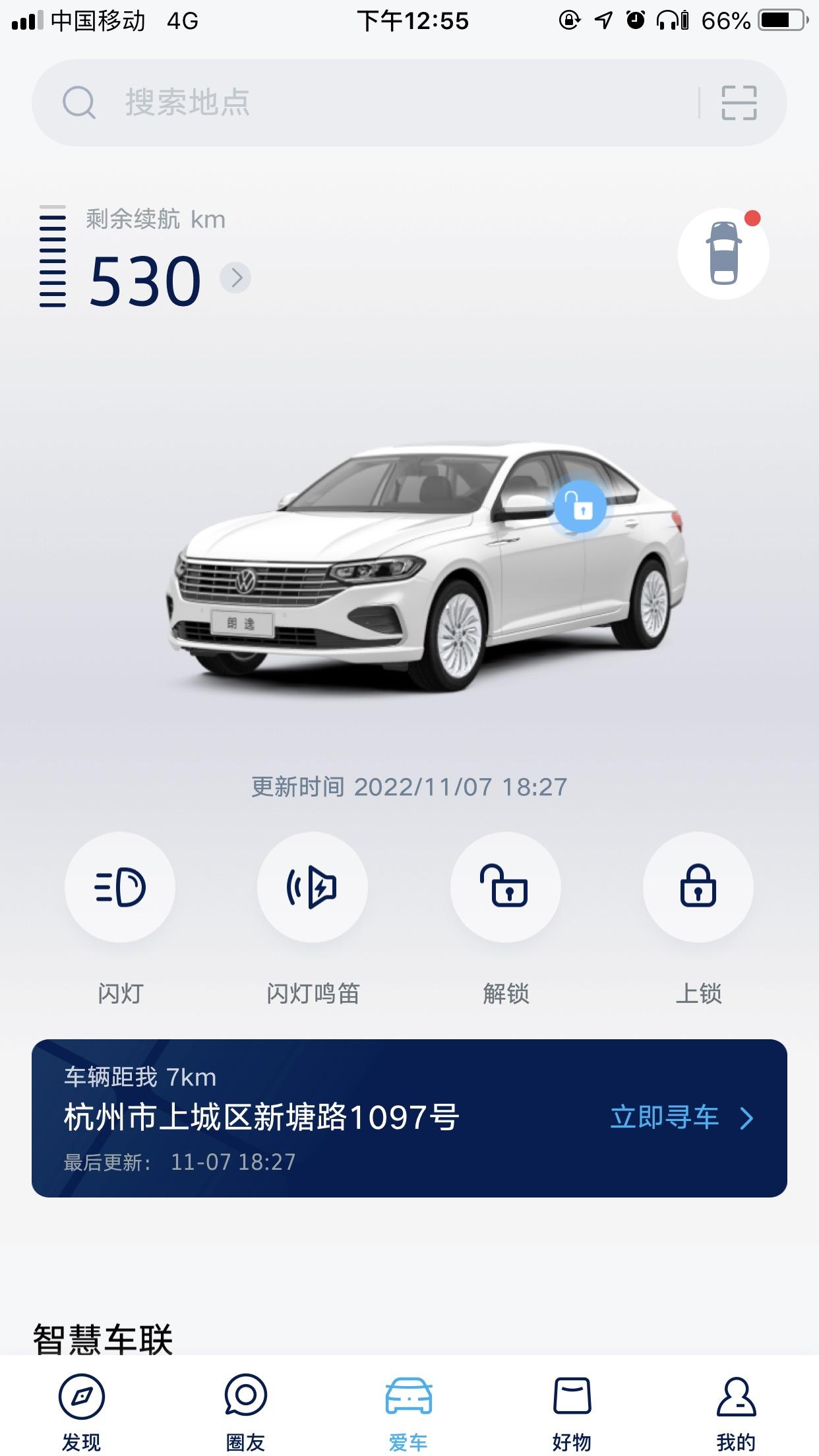
Task: Lock the car with 上锁
Action: (x=698, y=887)
